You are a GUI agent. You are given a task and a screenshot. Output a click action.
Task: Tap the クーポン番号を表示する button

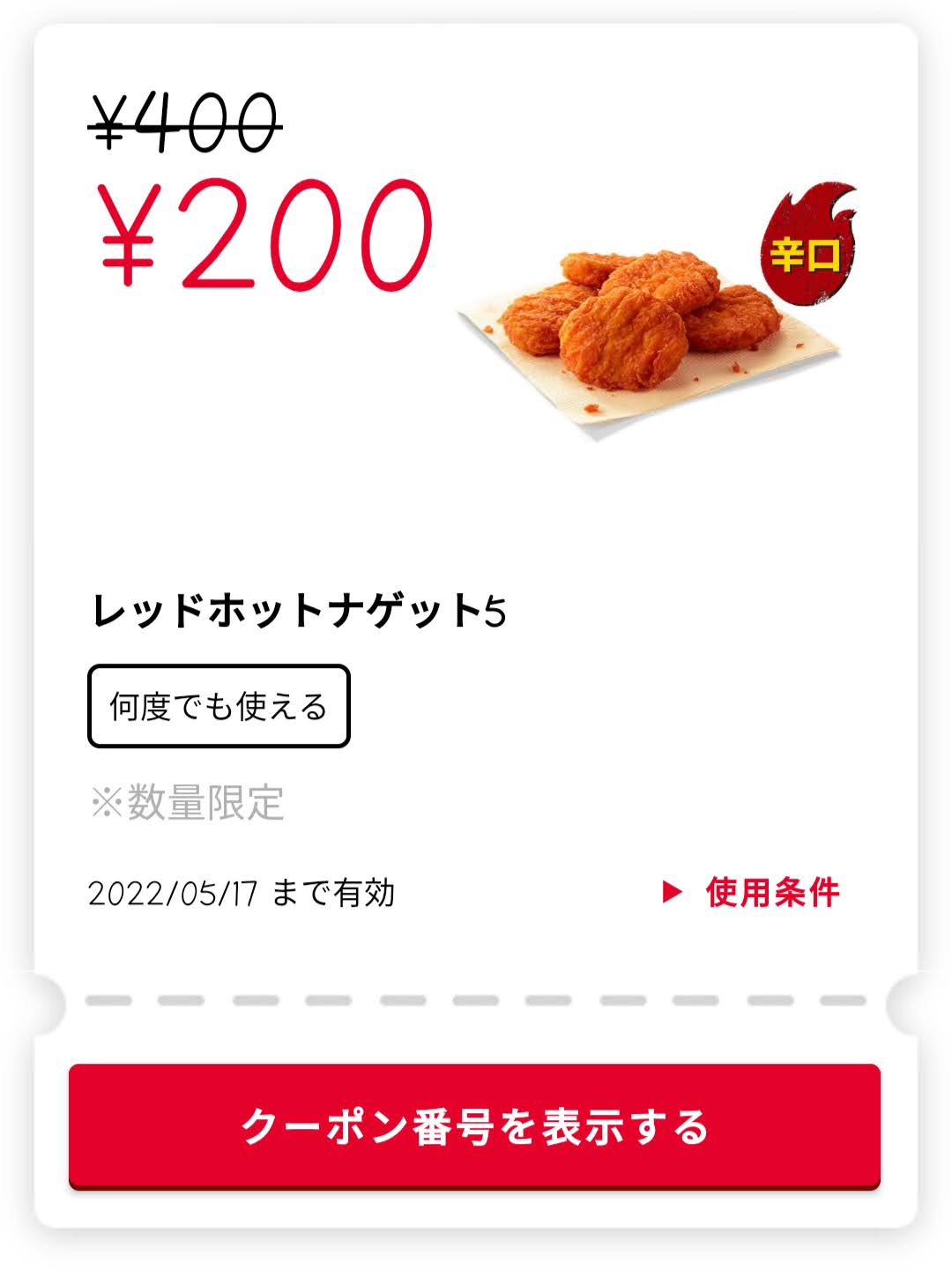coord(474,1125)
